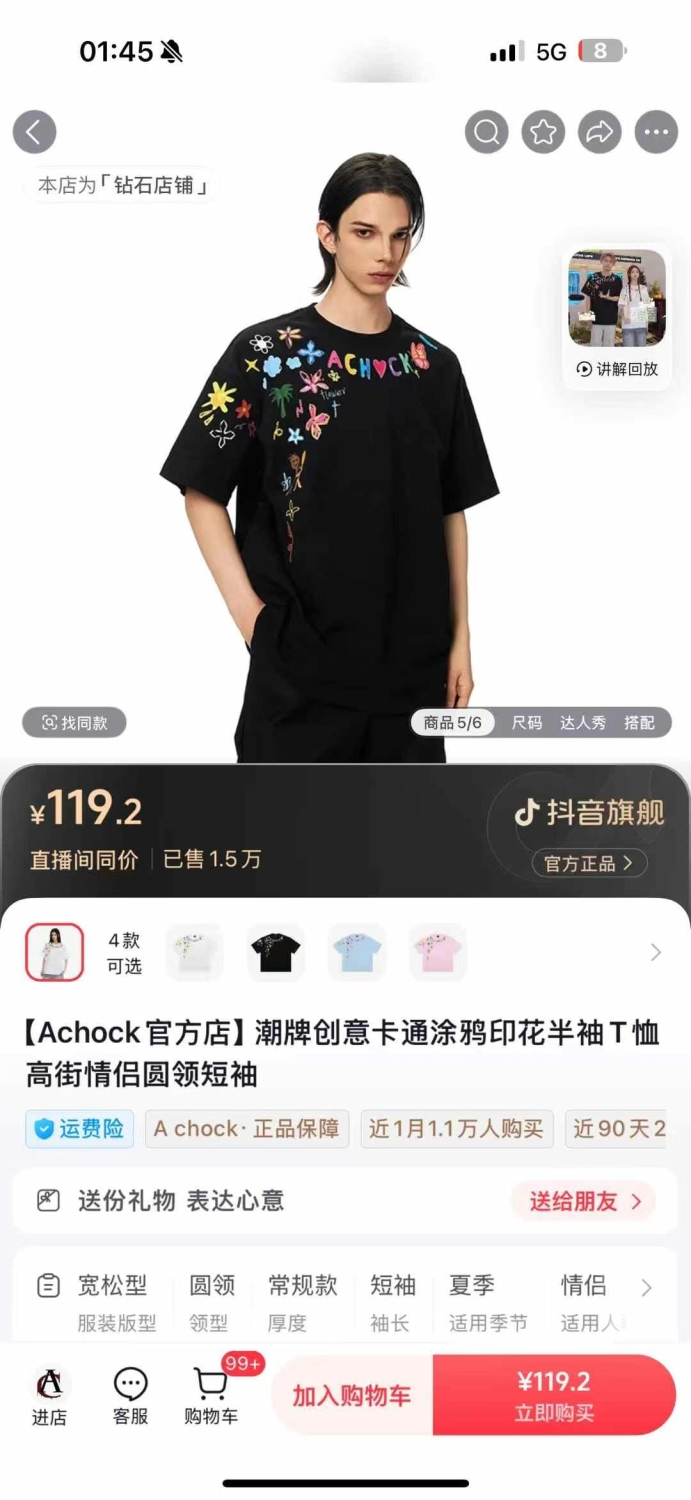Share this product
The width and height of the screenshot is (691, 1500).
[600, 132]
